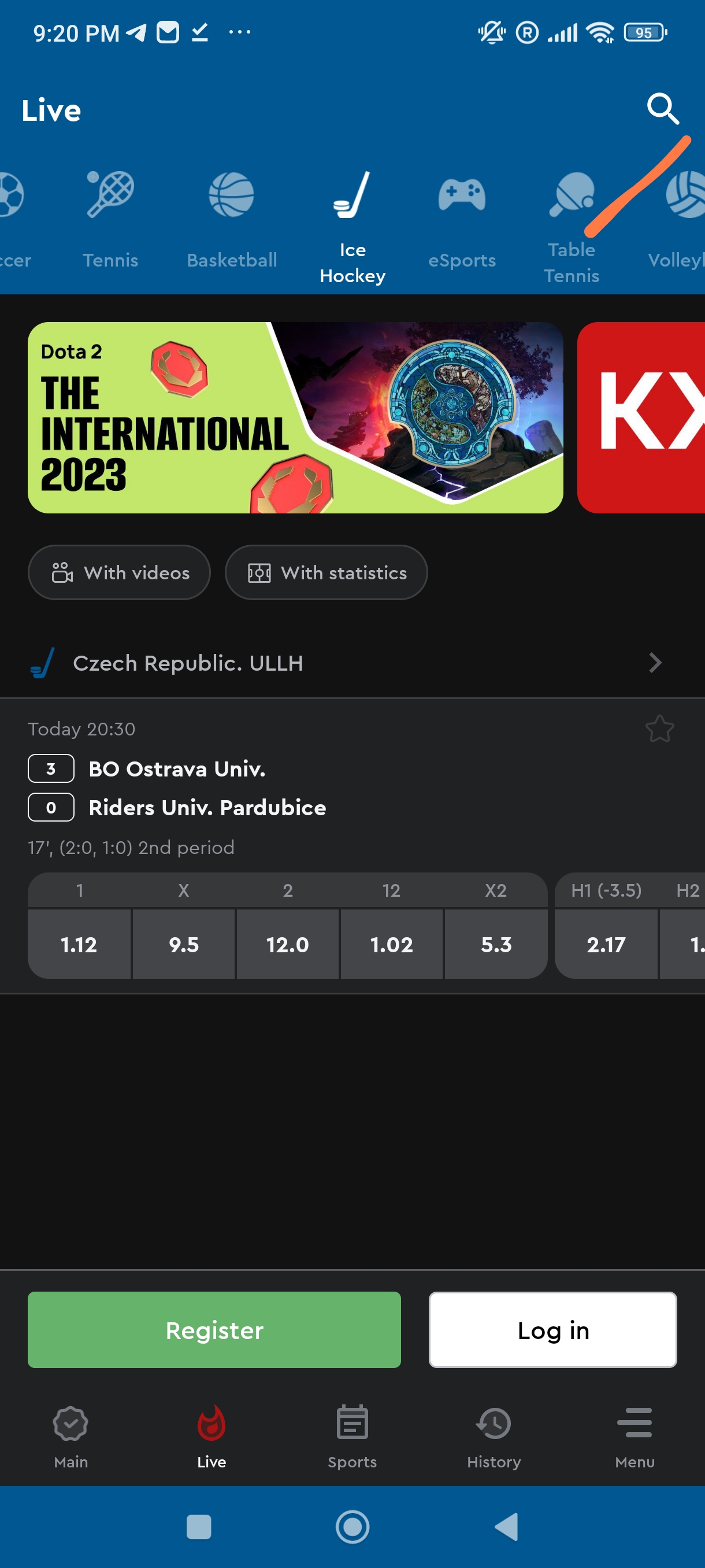Filter matches with videos
This screenshot has width=705, height=1568.
[119, 572]
